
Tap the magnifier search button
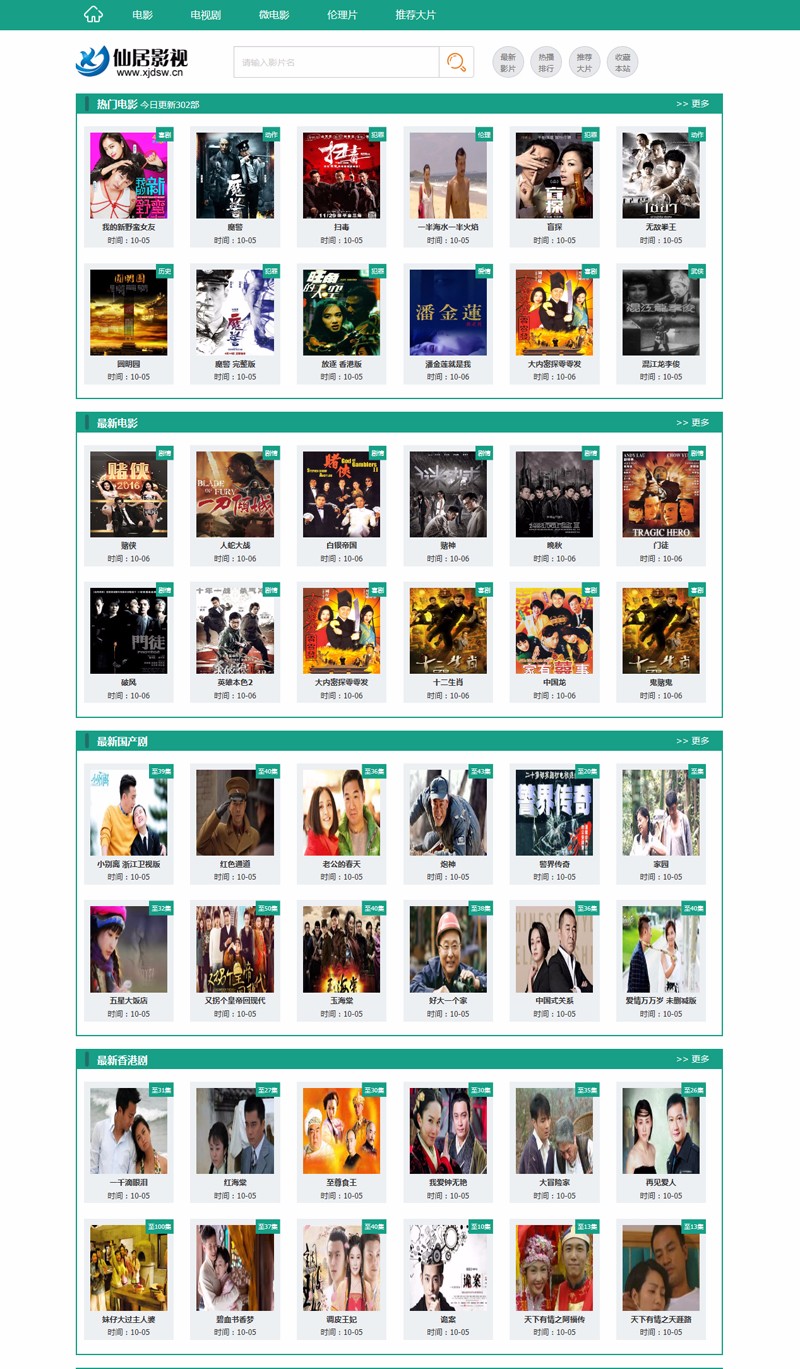pyautogui.click(x=456, y=62)
